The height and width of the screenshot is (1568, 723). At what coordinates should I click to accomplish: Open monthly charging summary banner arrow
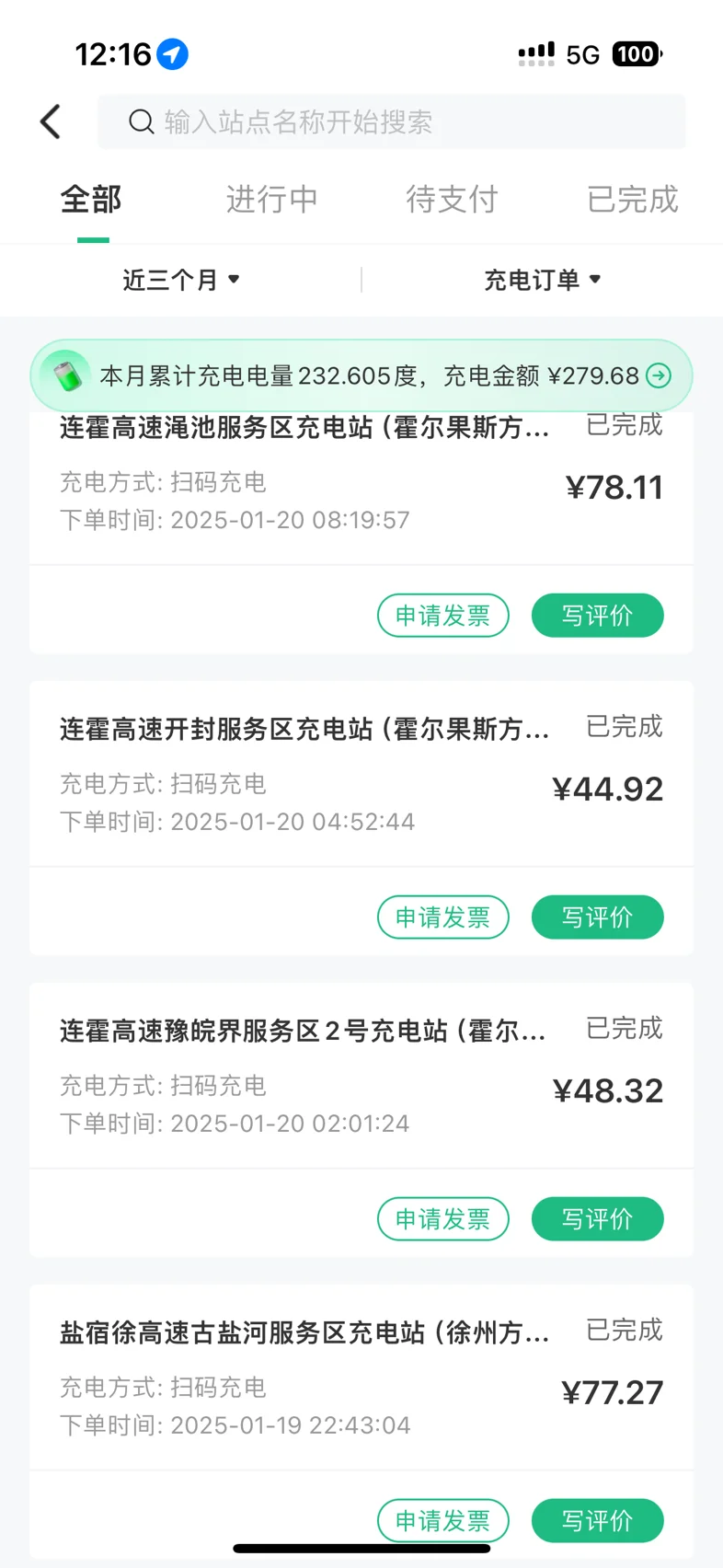[x=659, y=375]
